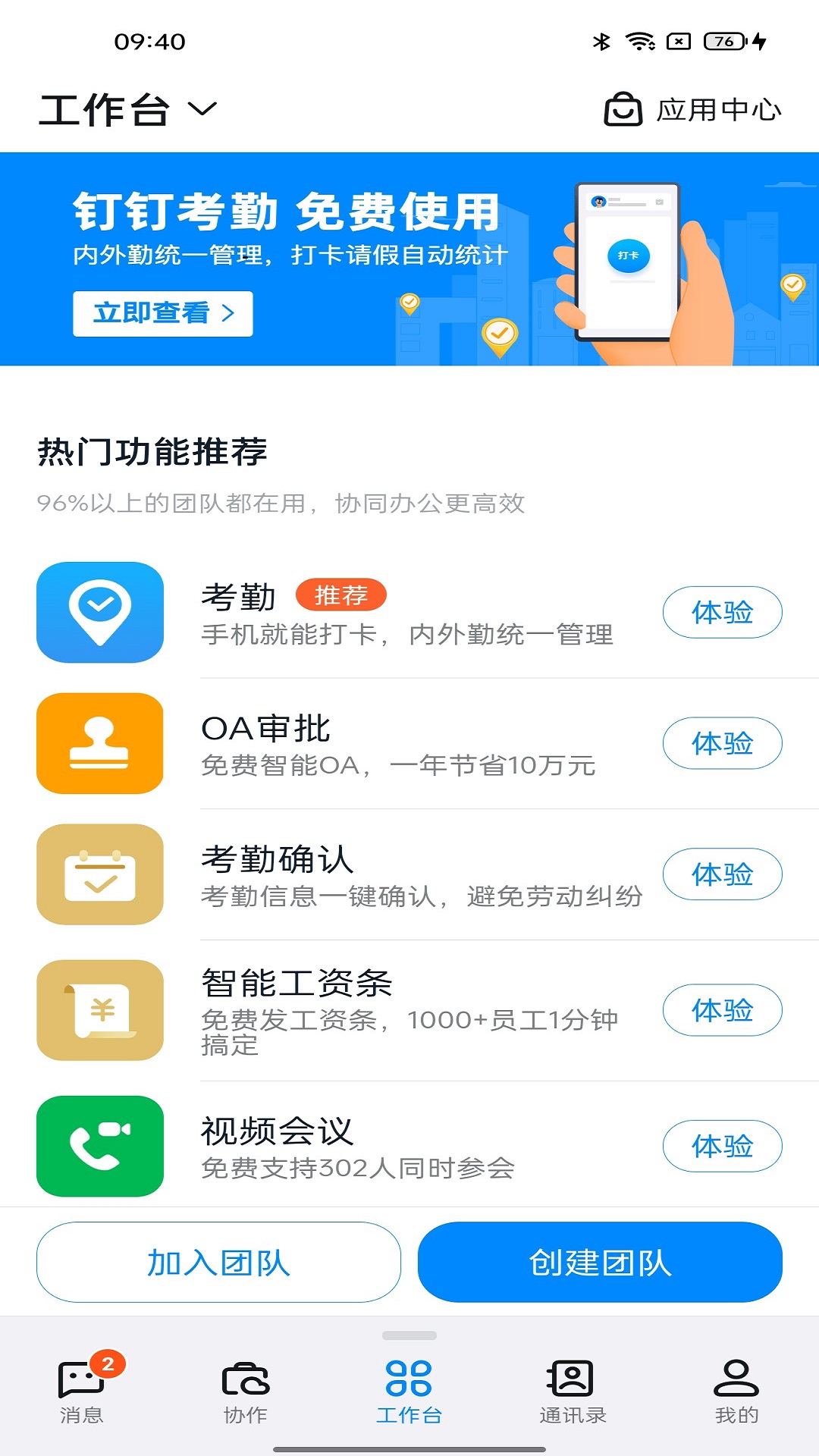
Task: Expand the 工作台 title dropdown
Action: 199,109
